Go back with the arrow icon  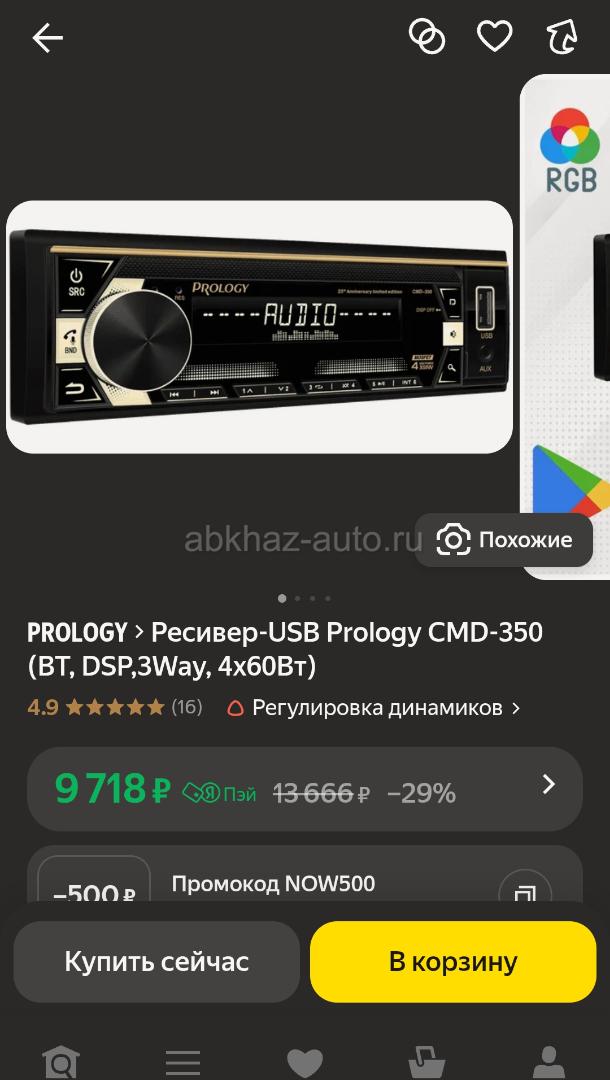point(47,38)
